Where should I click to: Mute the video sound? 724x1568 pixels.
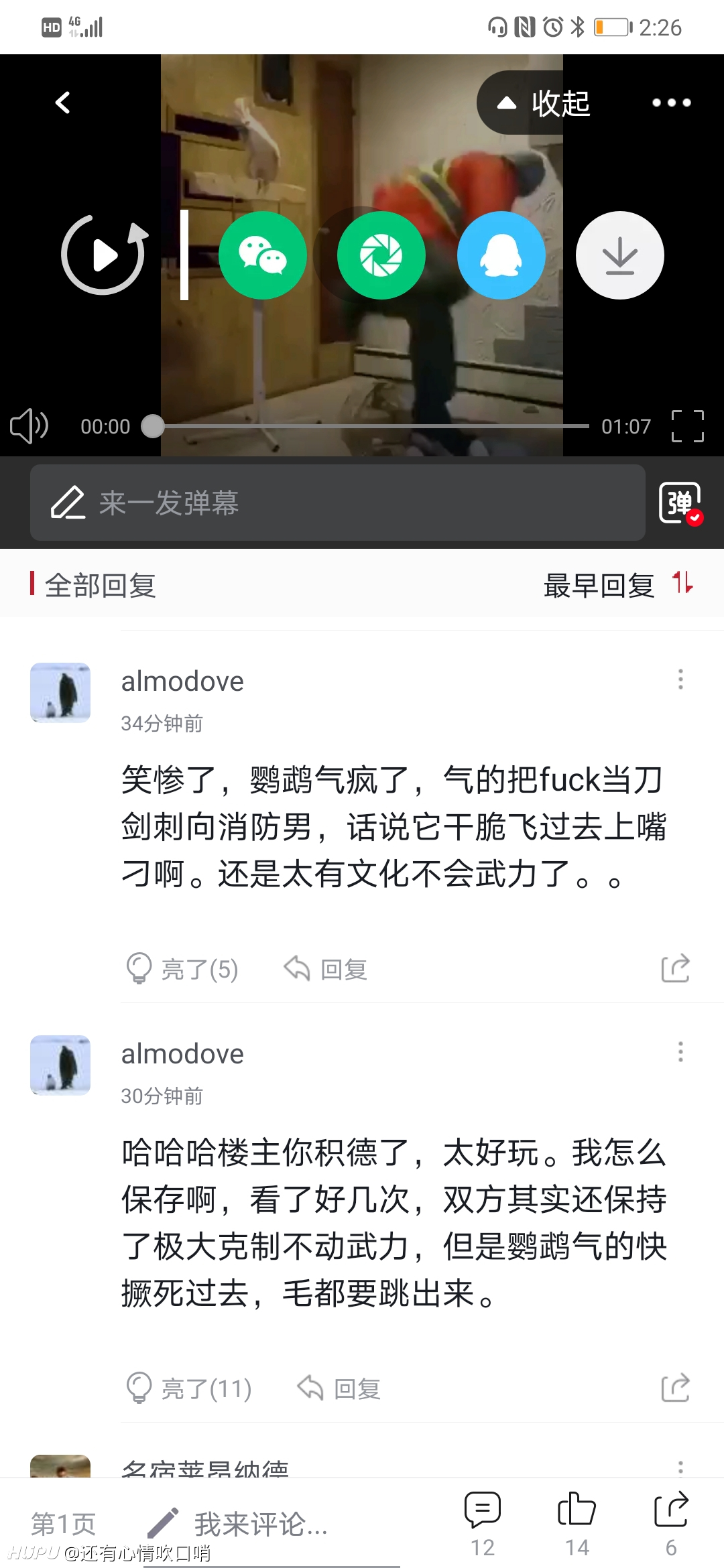[x=29, y=426]
